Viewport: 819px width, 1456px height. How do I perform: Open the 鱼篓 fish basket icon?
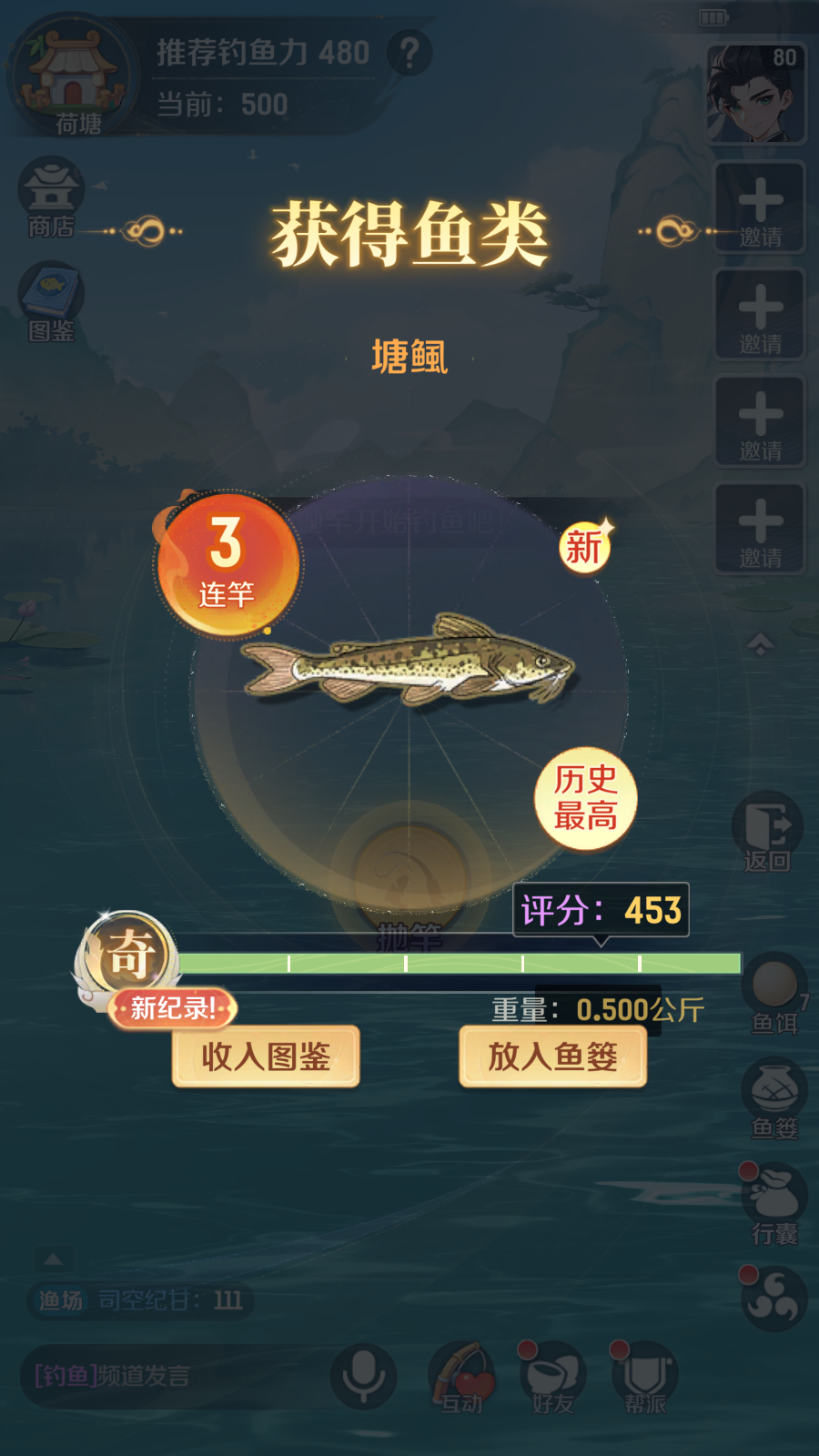pyautogui.click(x=774, y=1097)
